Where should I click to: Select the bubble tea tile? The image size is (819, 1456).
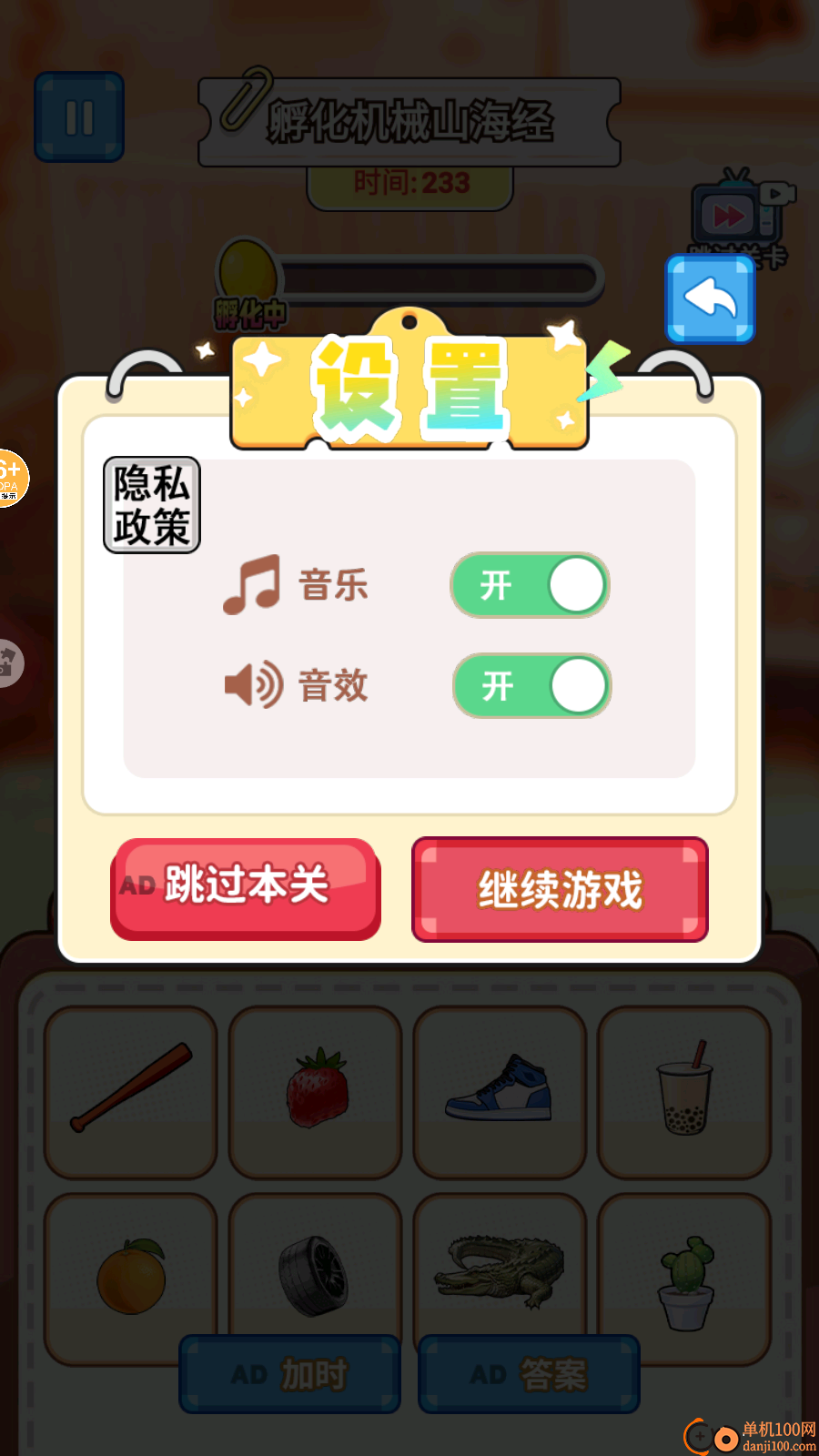click(x=683, y=1090)
